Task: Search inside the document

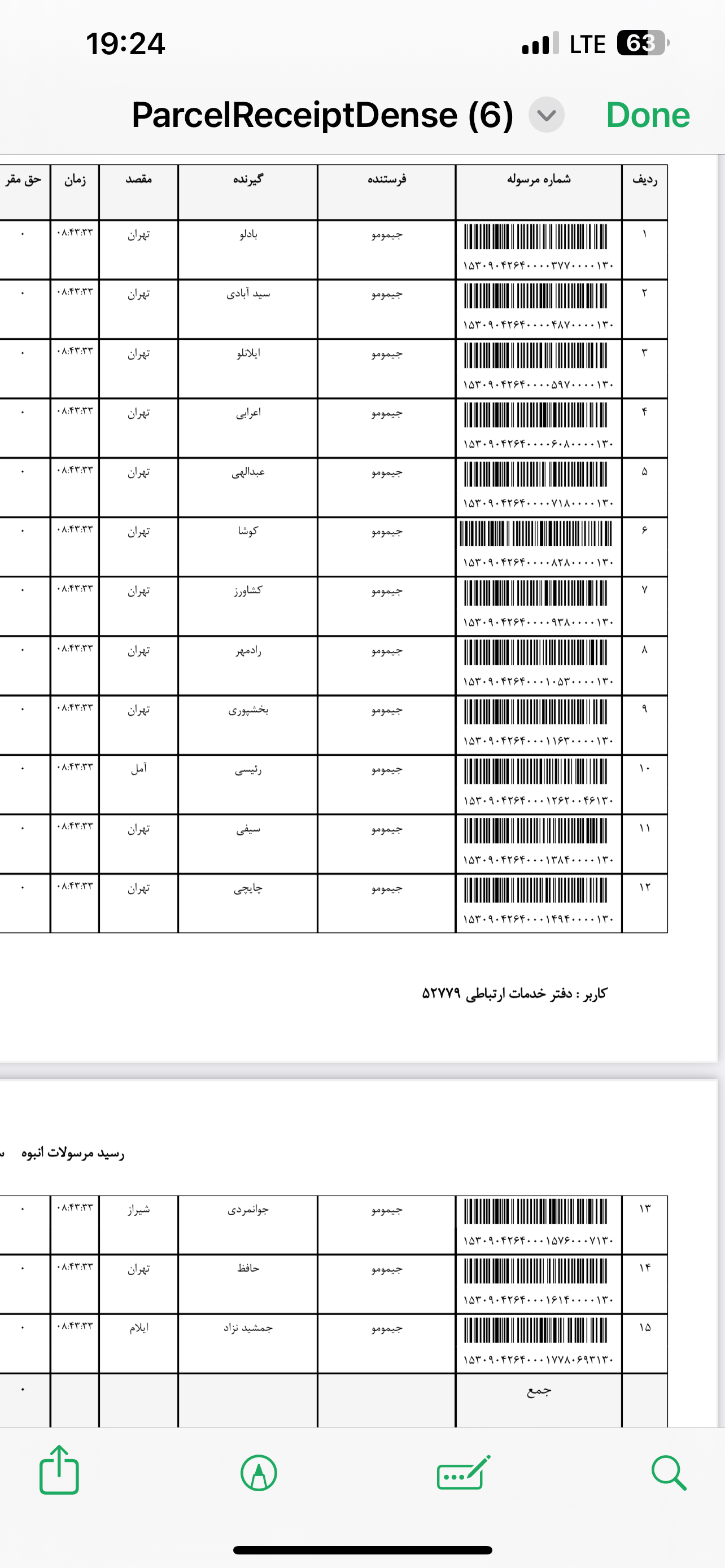Action: click(669, 1473)
